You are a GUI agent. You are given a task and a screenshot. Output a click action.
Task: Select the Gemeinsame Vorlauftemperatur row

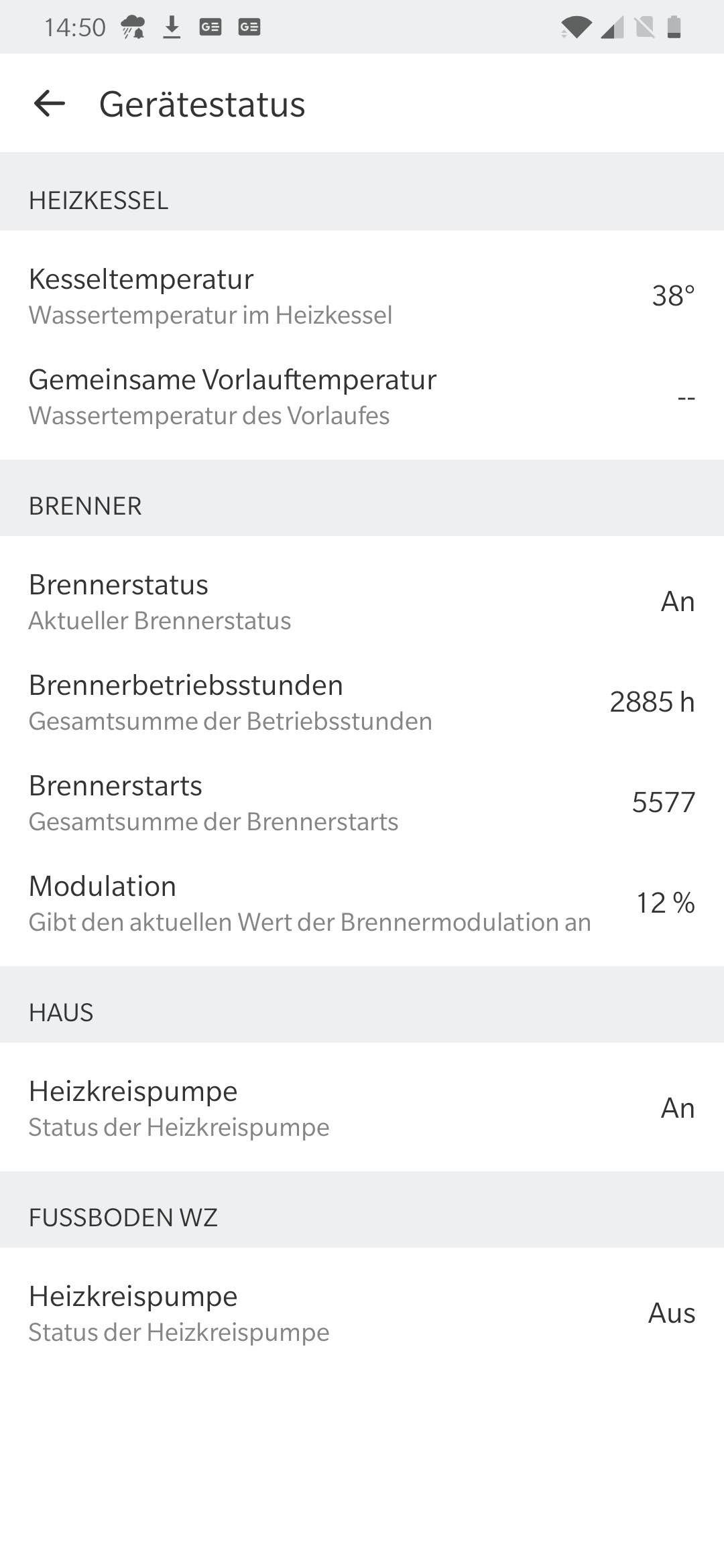[362, 395]
